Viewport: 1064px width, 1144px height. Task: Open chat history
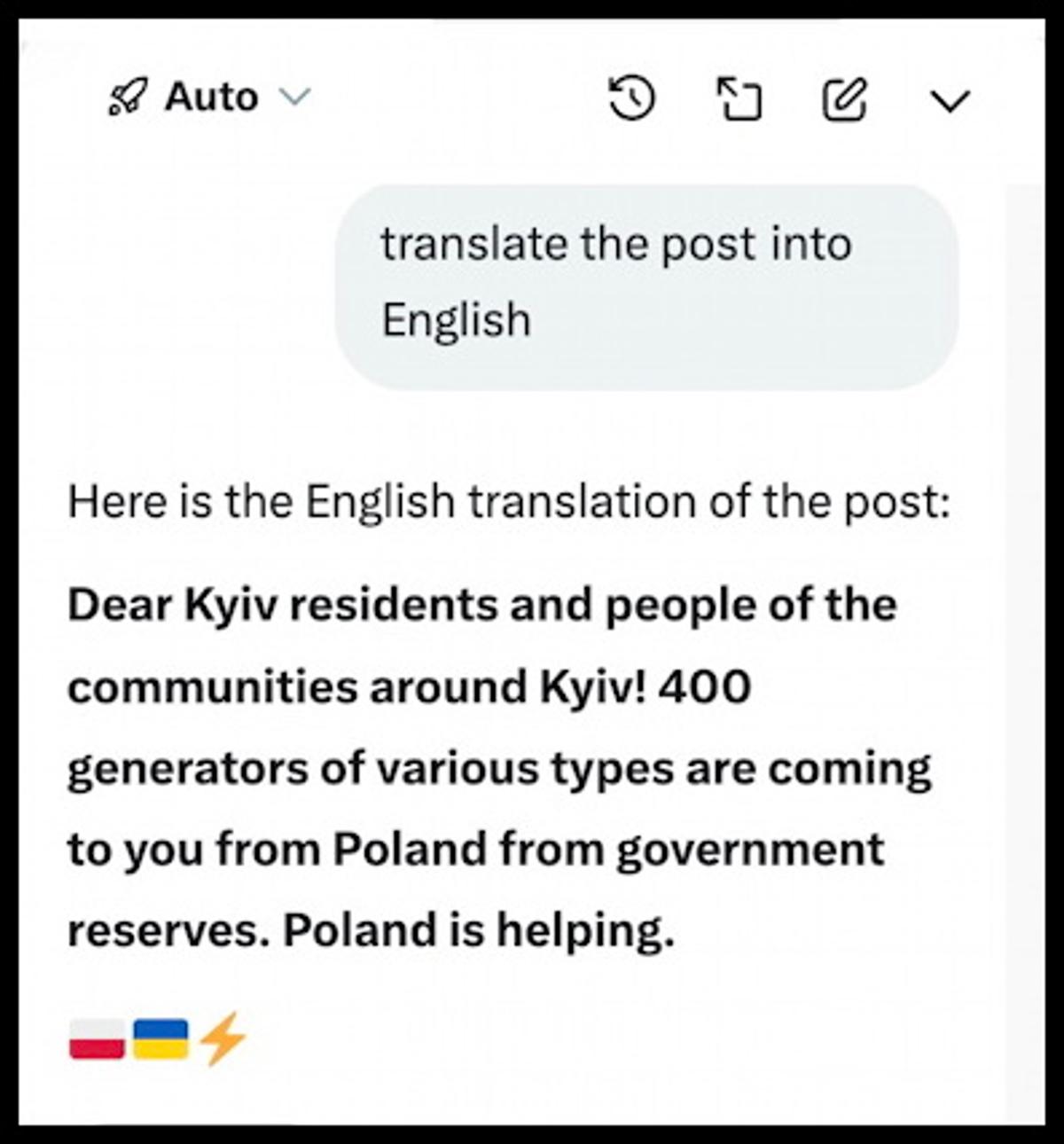631,98
